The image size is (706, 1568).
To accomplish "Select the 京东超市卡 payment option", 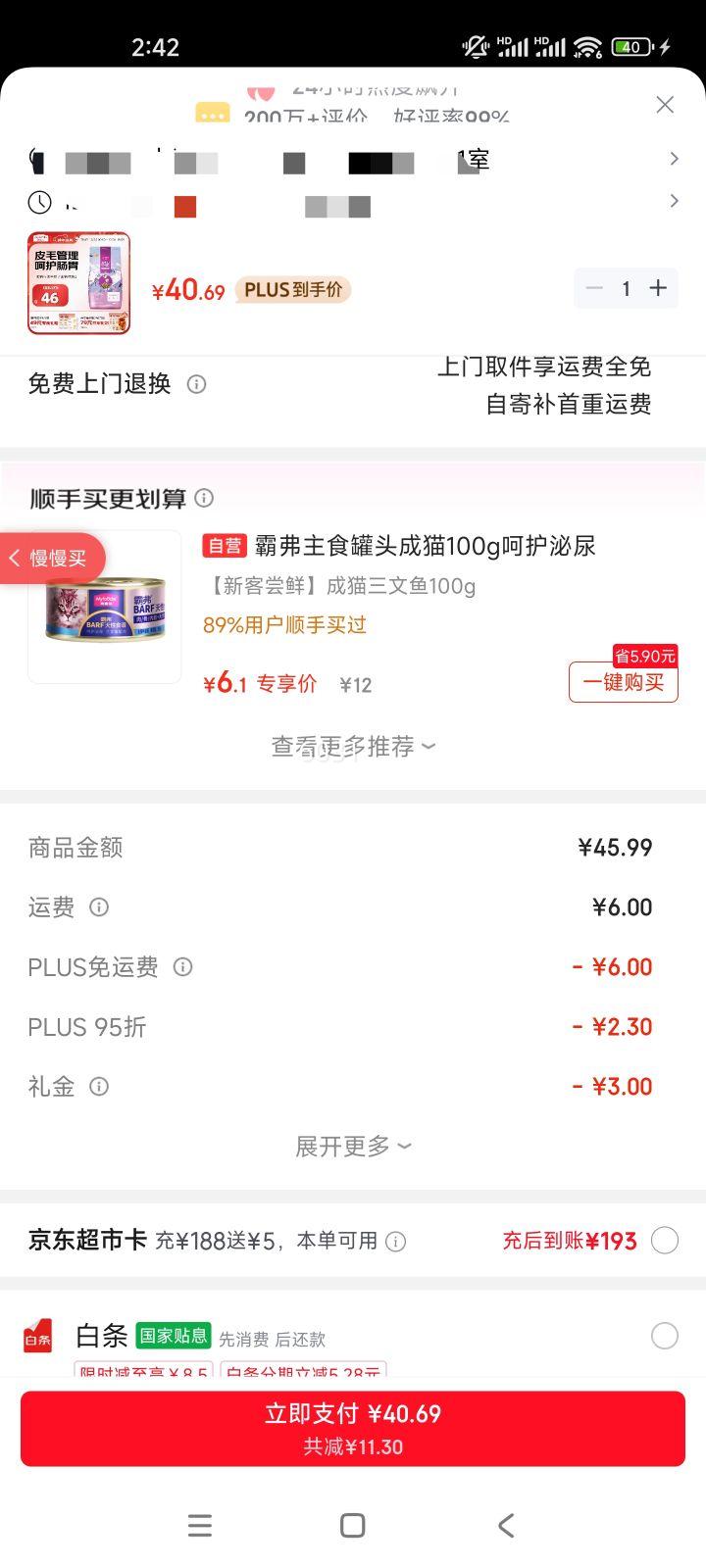I will 664,1239.
